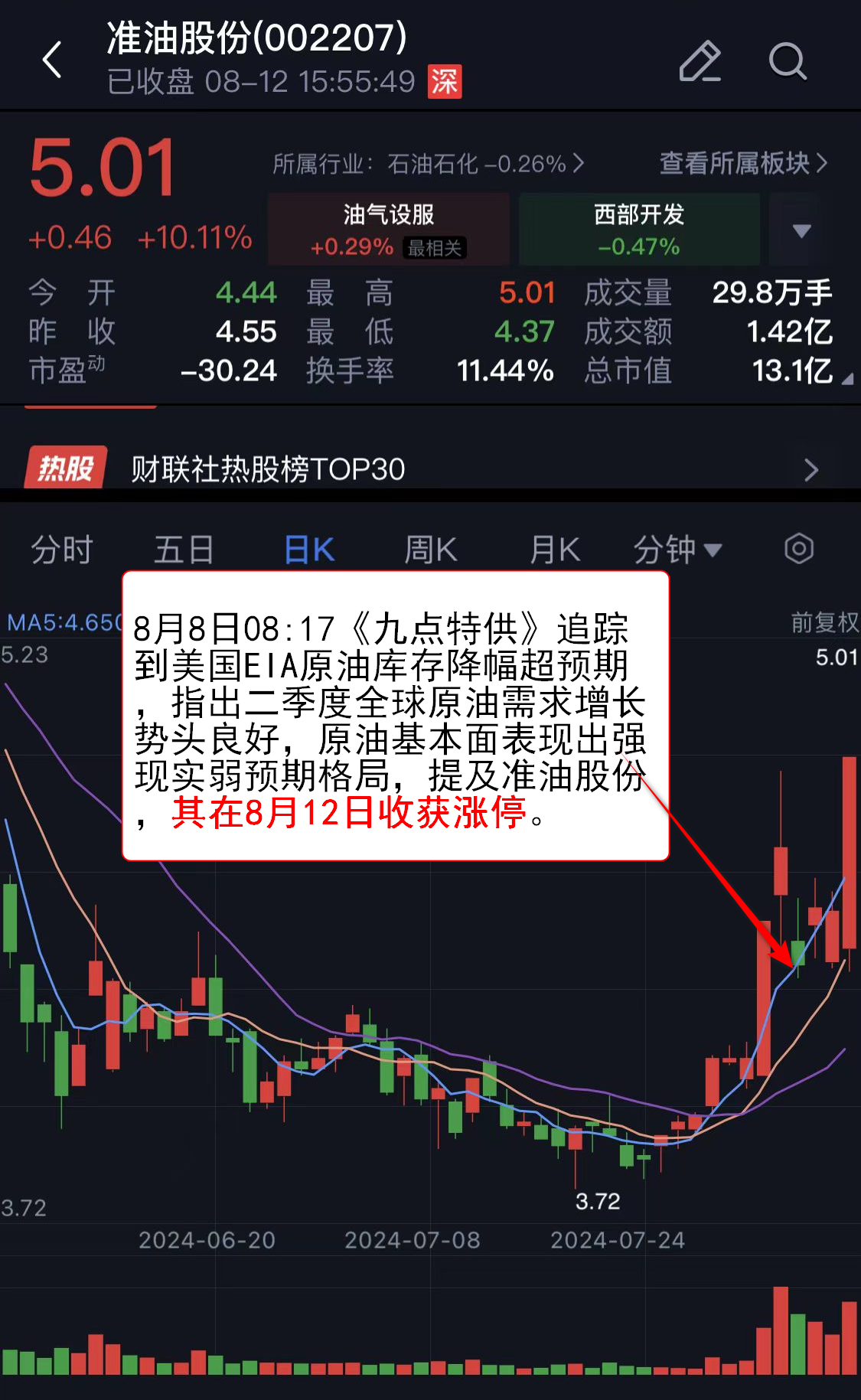Expand the sector list dropdown arrow
The height and width of the screenshot is (1400, 861).
coord(801,230)
